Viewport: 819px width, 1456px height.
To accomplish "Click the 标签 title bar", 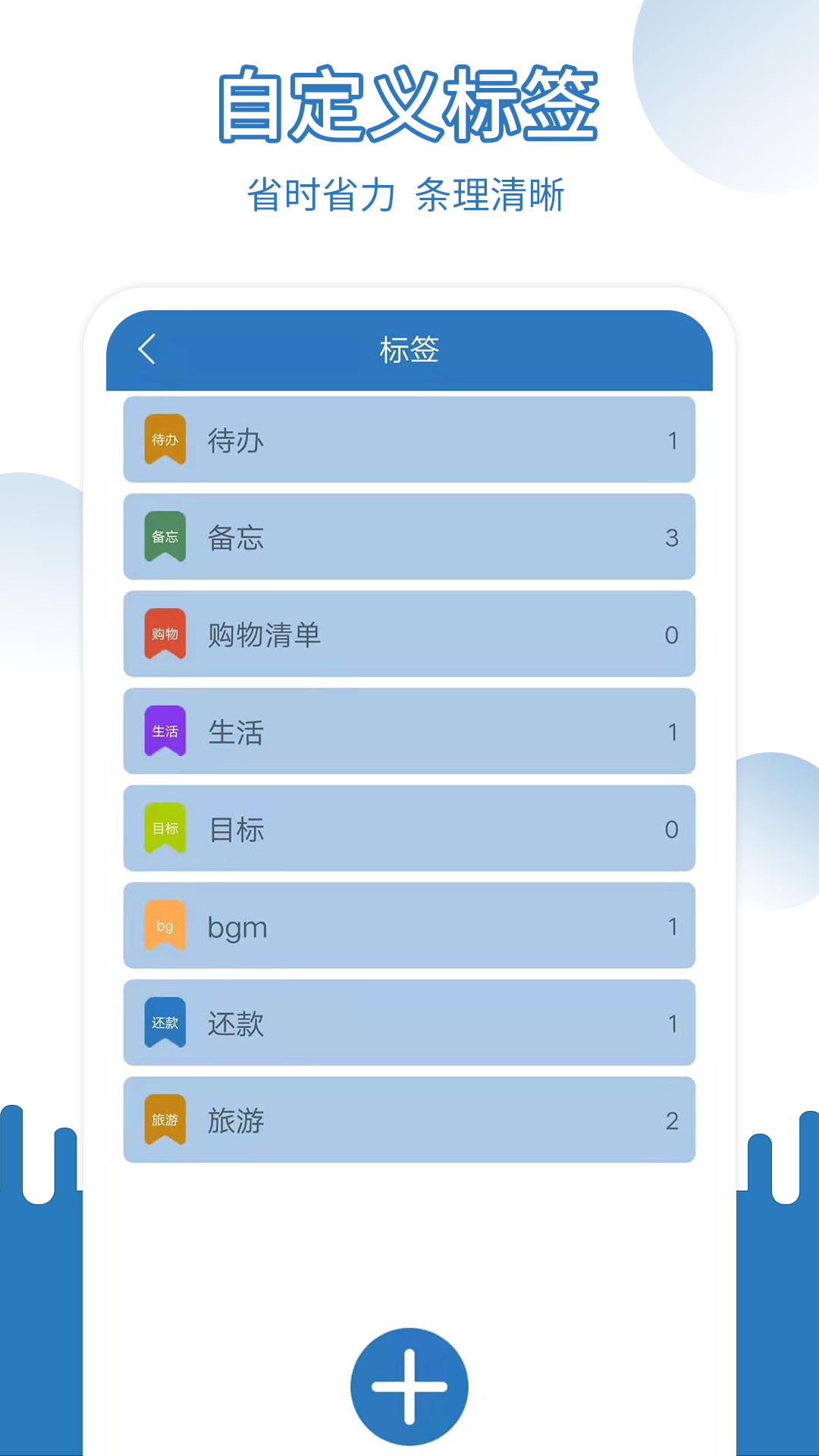I will pos(409,350).
